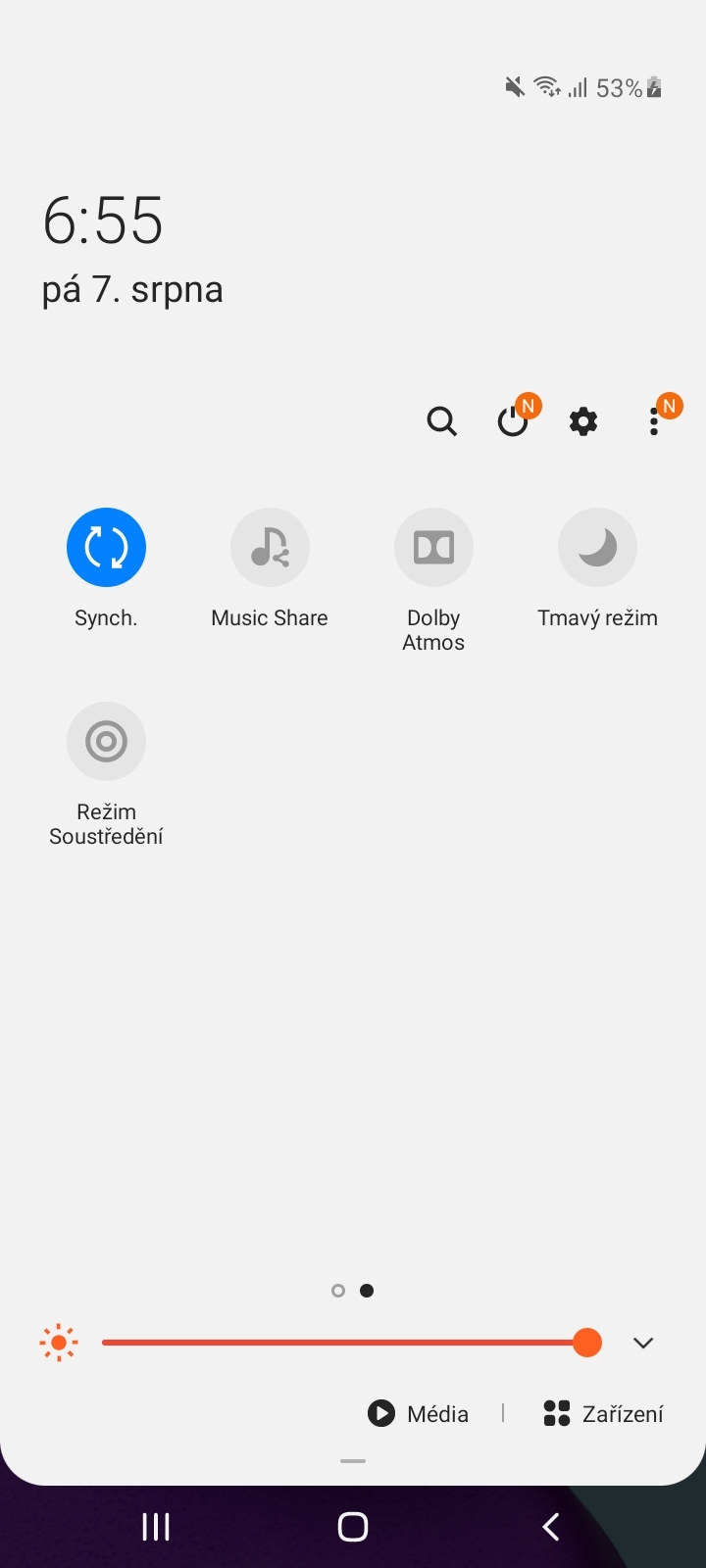Screen dimensions: 706x1568
Task: Disable the Synch. toggle
Action: coord(105,547)
